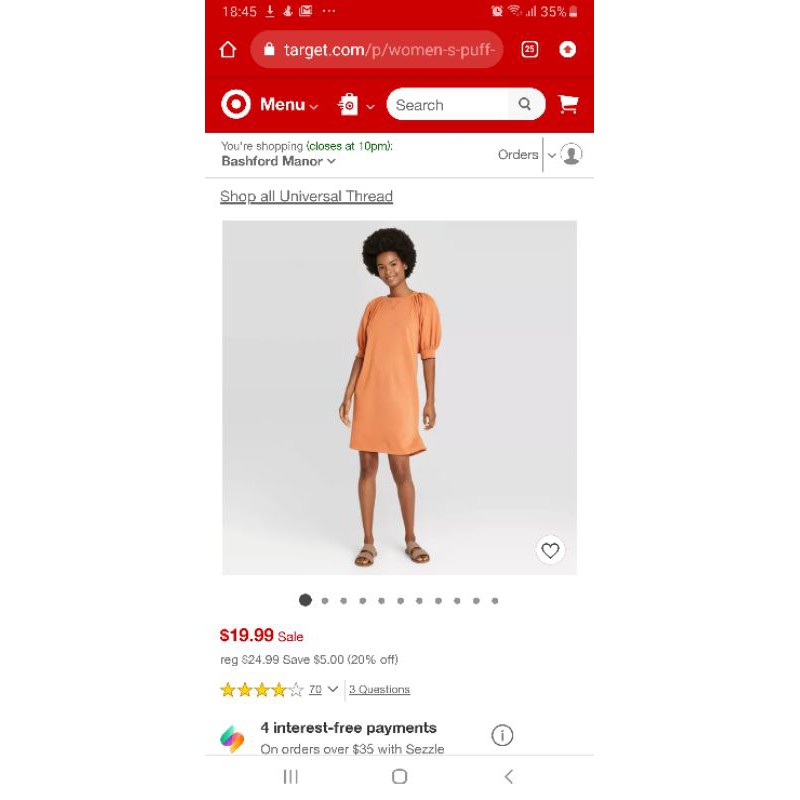This screenshot has height=800, width=800.
Task: Open the 3 Questions link
Action: point(379,689)
